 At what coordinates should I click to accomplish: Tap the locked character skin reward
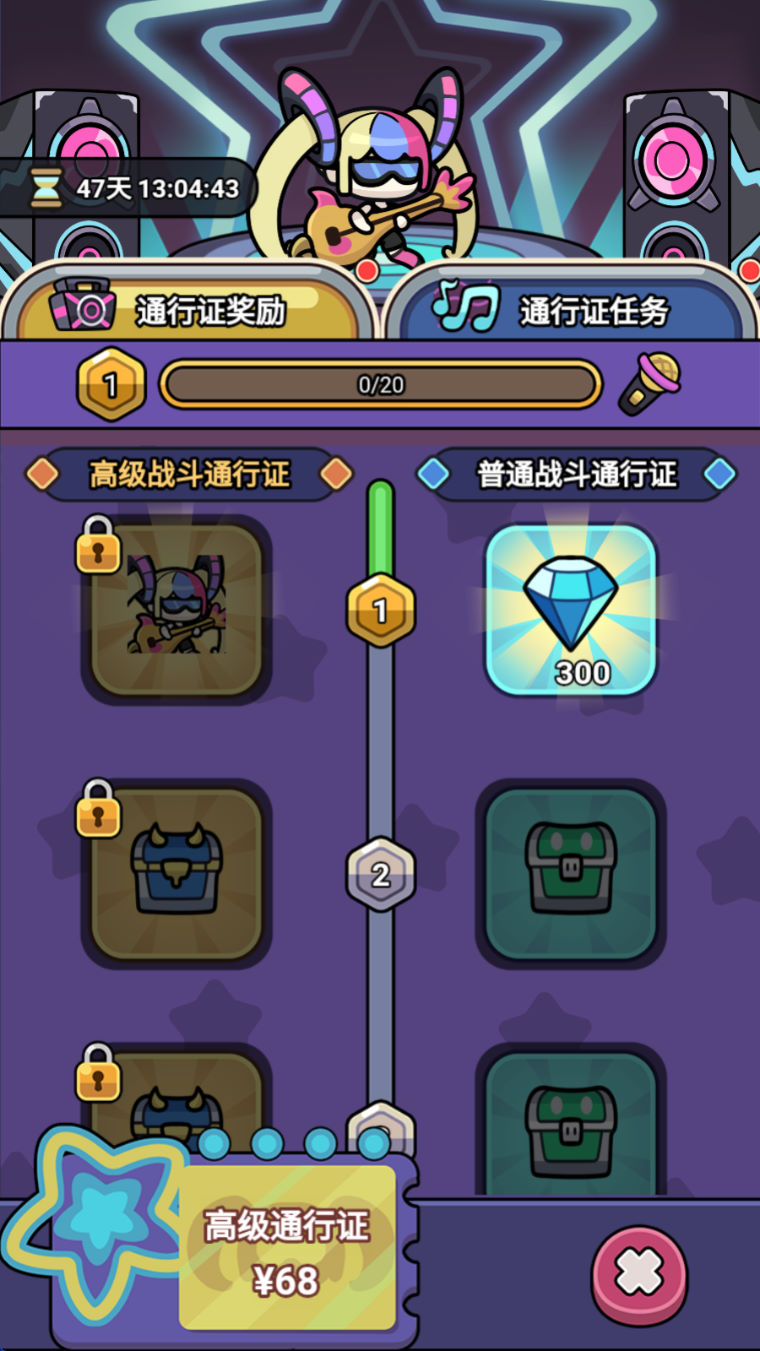pos(177,610)
